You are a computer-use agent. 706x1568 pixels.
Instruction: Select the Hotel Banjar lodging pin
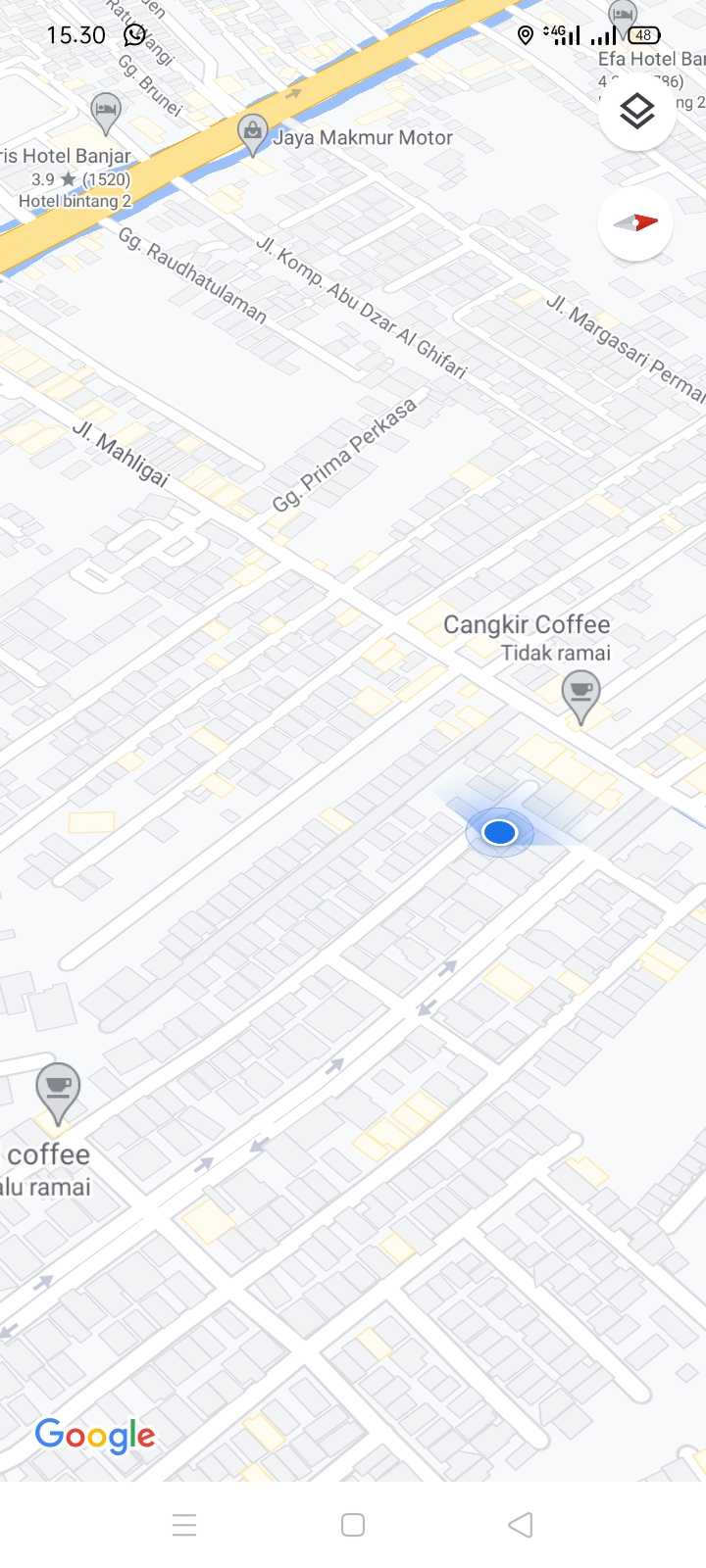click(x=105, y=111)
